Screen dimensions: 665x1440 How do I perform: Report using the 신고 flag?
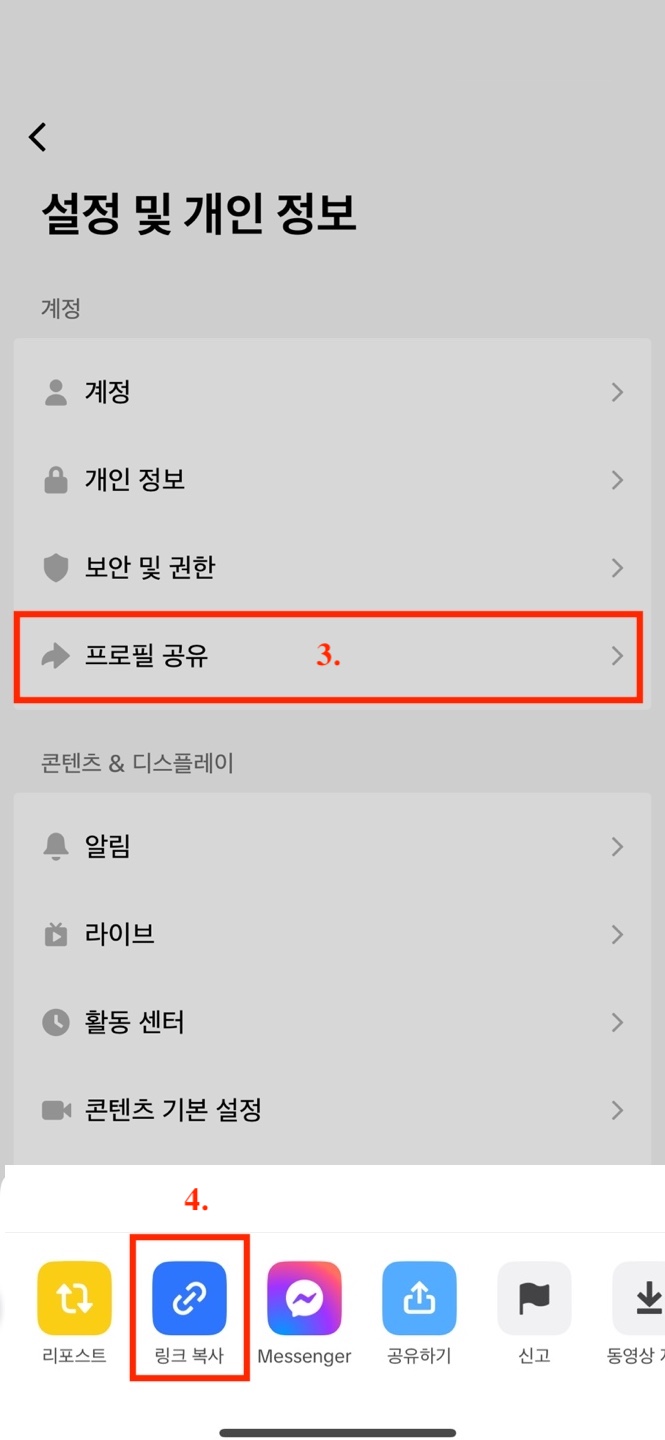tap(534, 1298)
